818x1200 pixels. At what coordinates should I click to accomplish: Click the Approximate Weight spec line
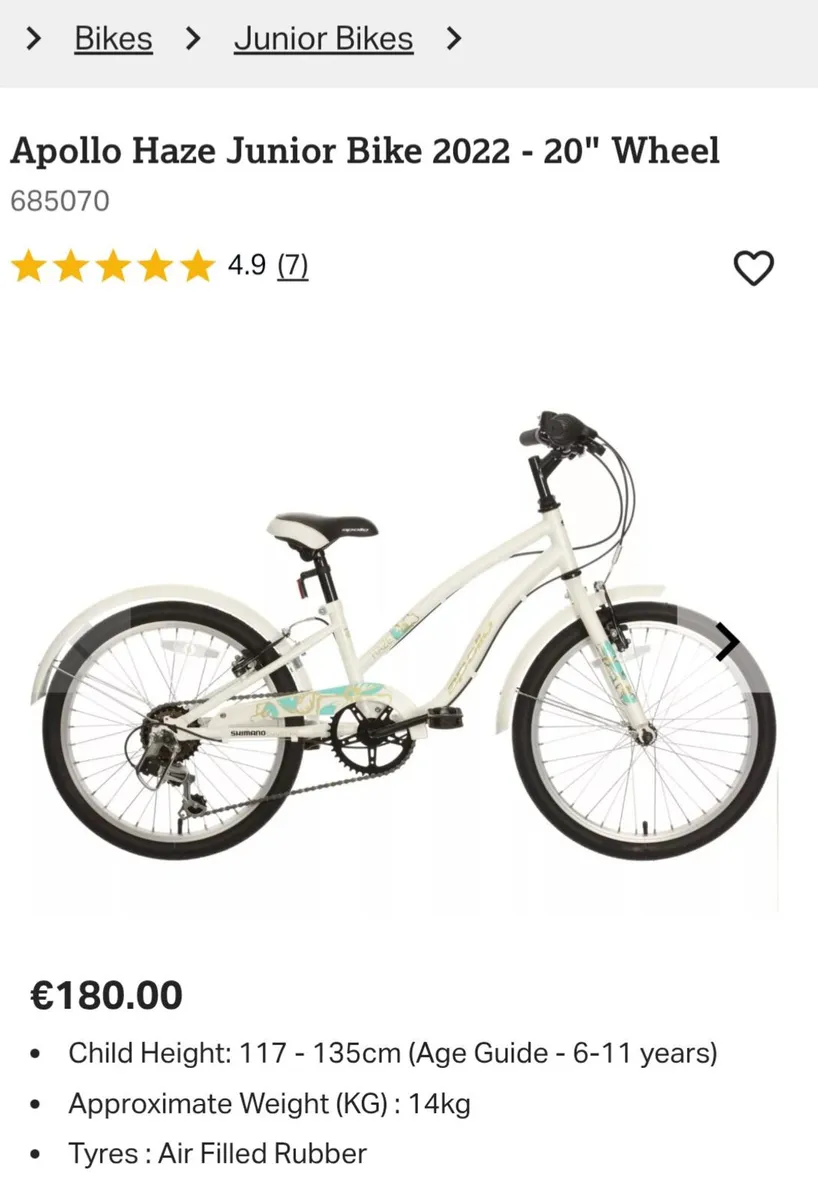click(x=271, y=1104)
